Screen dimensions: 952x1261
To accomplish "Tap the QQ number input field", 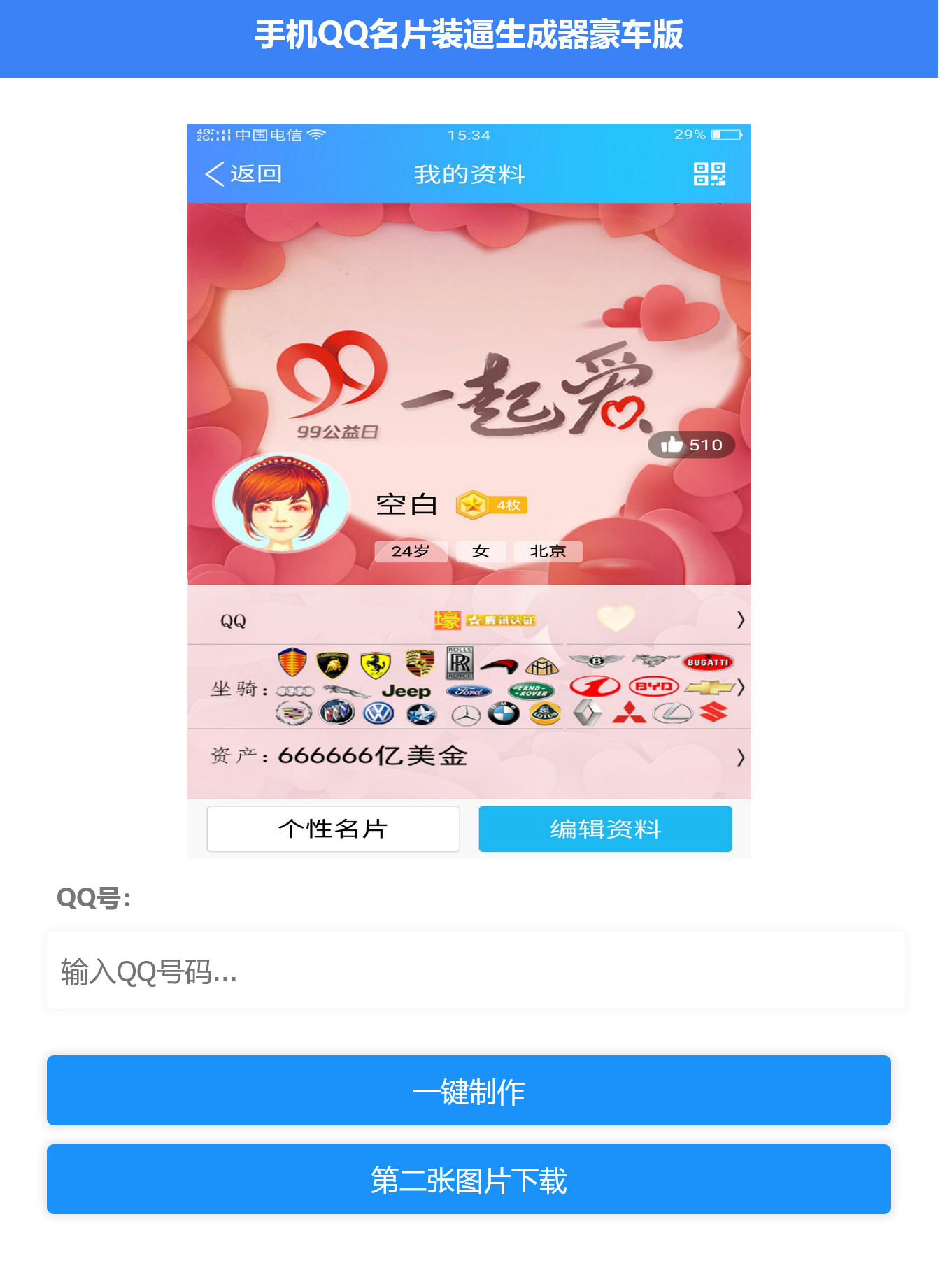I will pyautogui.click(x=476, y=971).
